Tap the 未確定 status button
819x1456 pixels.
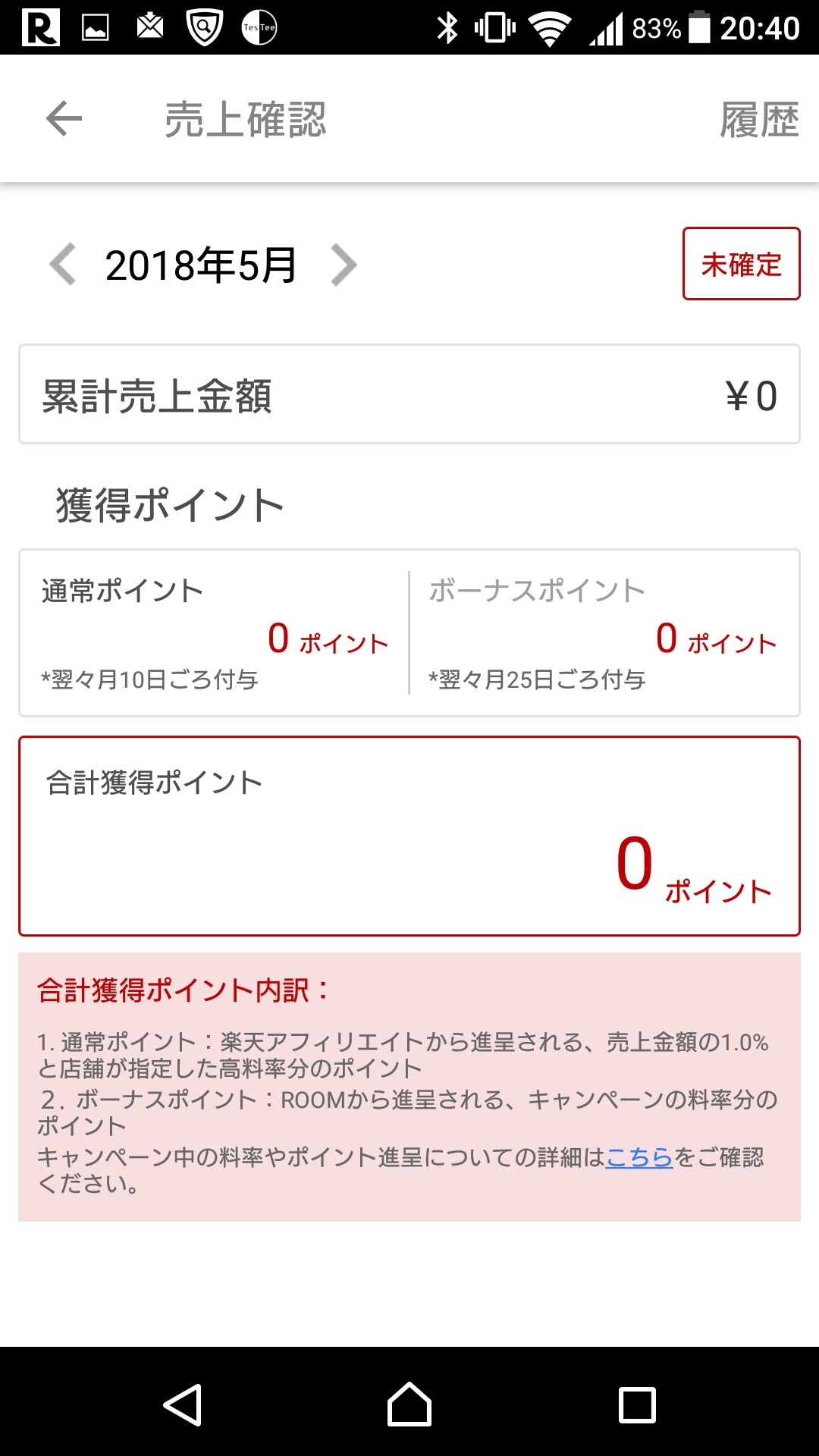point(741,264)
